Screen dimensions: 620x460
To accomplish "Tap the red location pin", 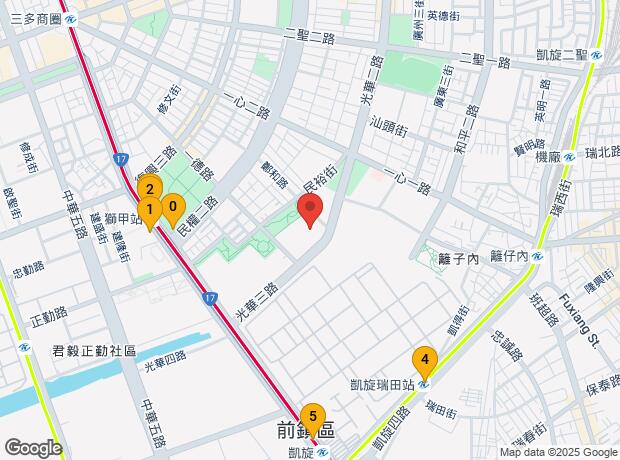I will (x=310, y=210).
